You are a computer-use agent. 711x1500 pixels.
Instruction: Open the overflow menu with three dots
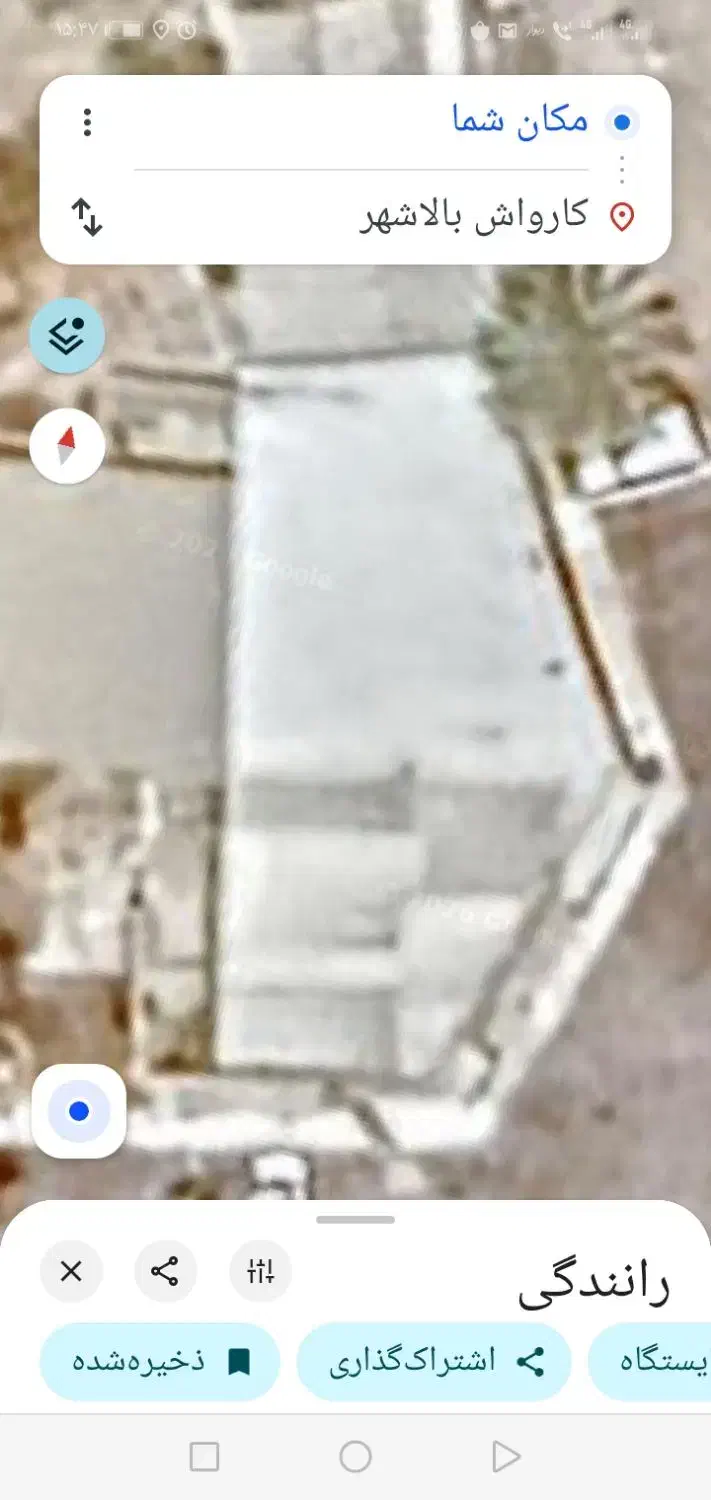click(88, 123)
